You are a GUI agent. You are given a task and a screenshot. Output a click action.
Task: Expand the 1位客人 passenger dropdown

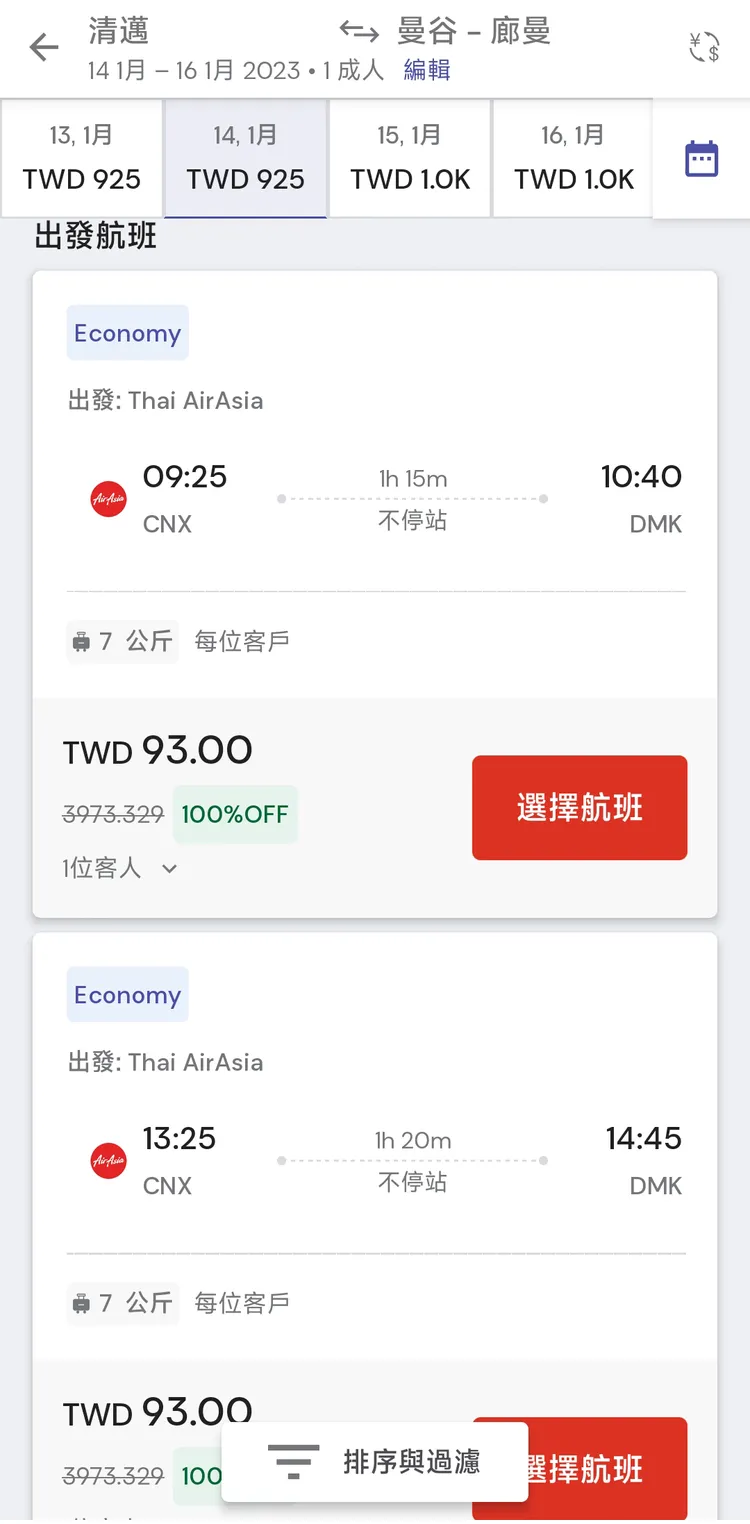pos(120,868)
